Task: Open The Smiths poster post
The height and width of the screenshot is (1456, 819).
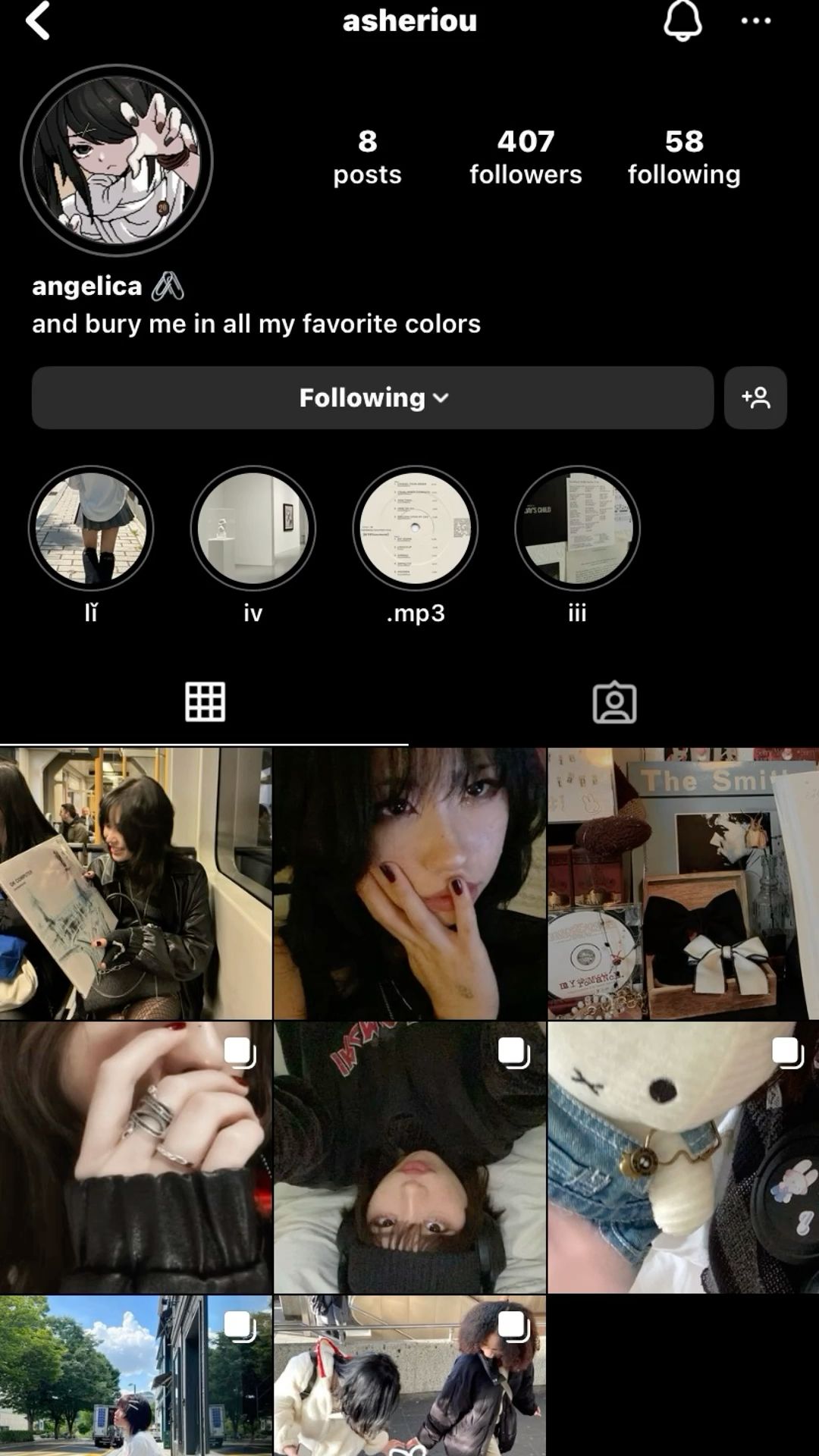Action: point(682,883)
